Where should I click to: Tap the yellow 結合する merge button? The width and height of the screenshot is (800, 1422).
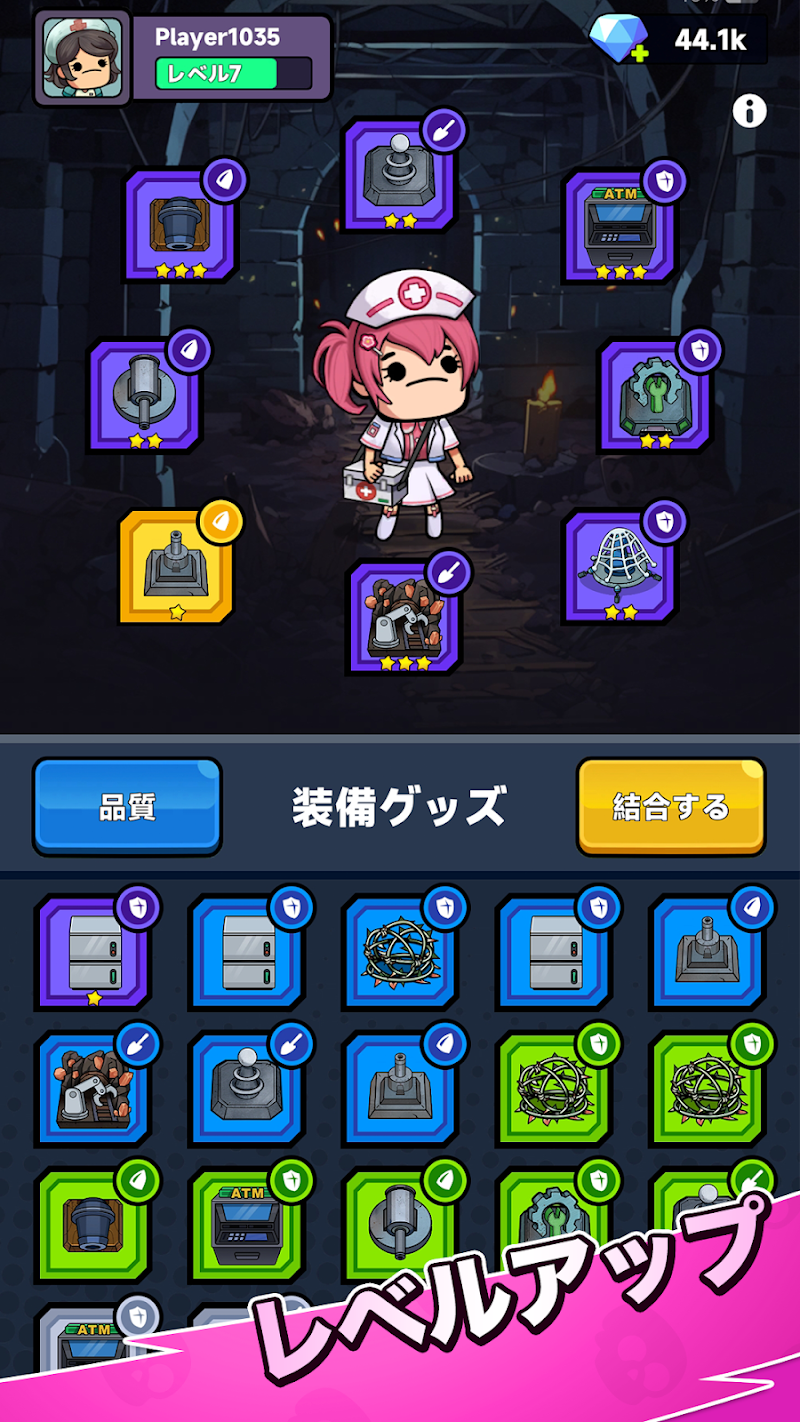tap(670, 806)
